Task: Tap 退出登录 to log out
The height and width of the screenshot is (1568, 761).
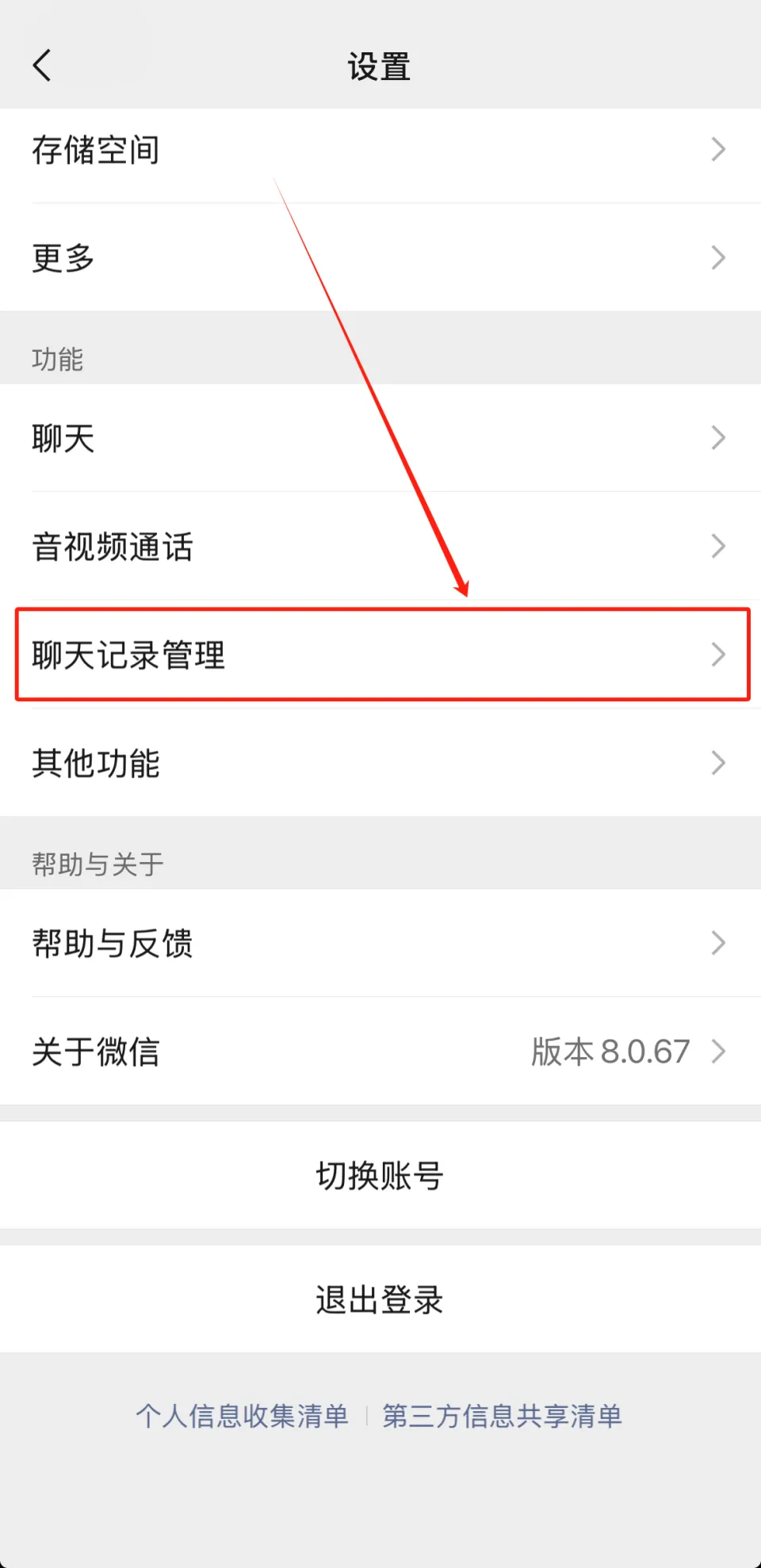Action: click(x=380, y=1299)
